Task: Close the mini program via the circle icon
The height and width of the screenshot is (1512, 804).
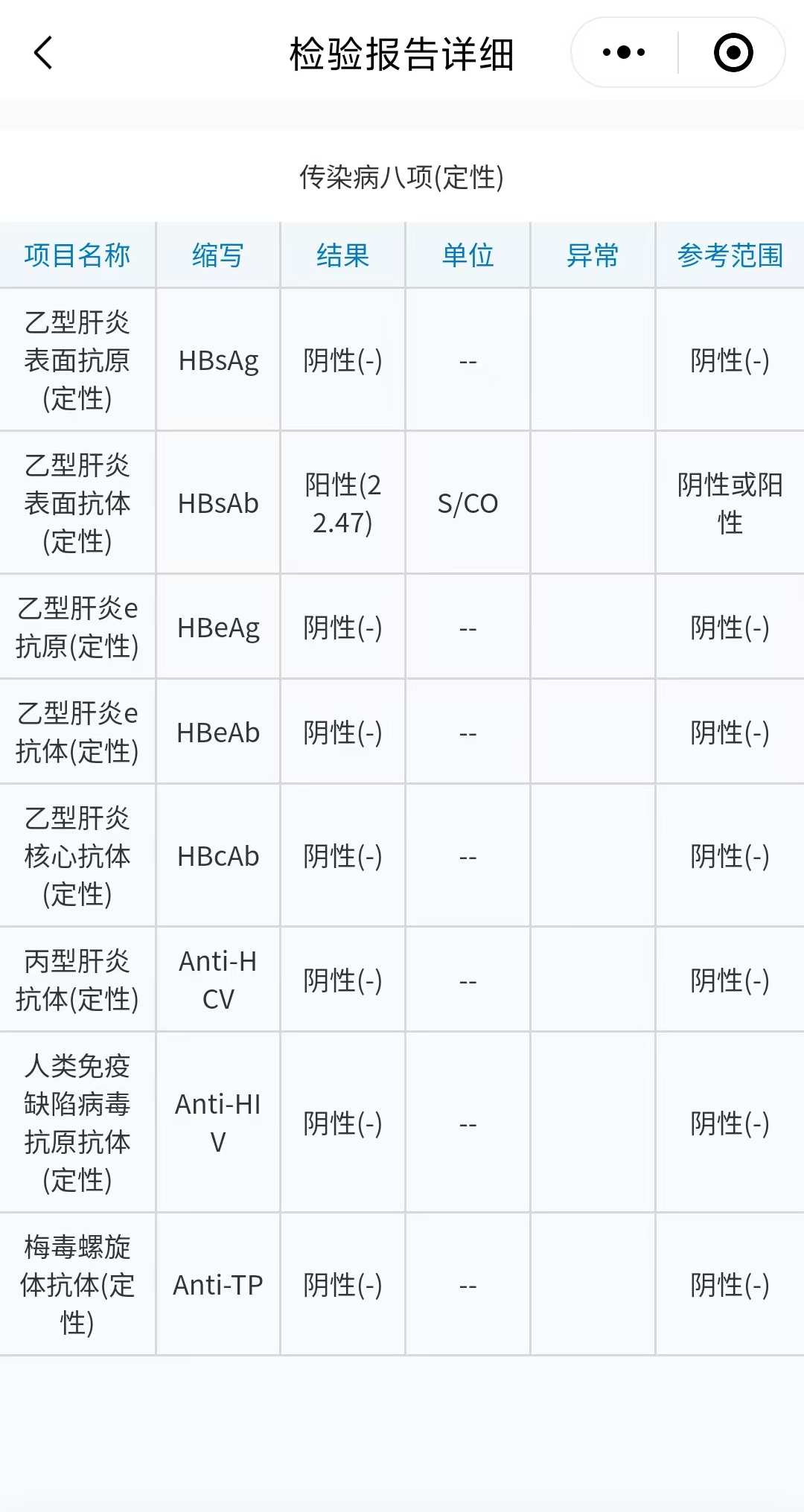Action: (733, 52)
